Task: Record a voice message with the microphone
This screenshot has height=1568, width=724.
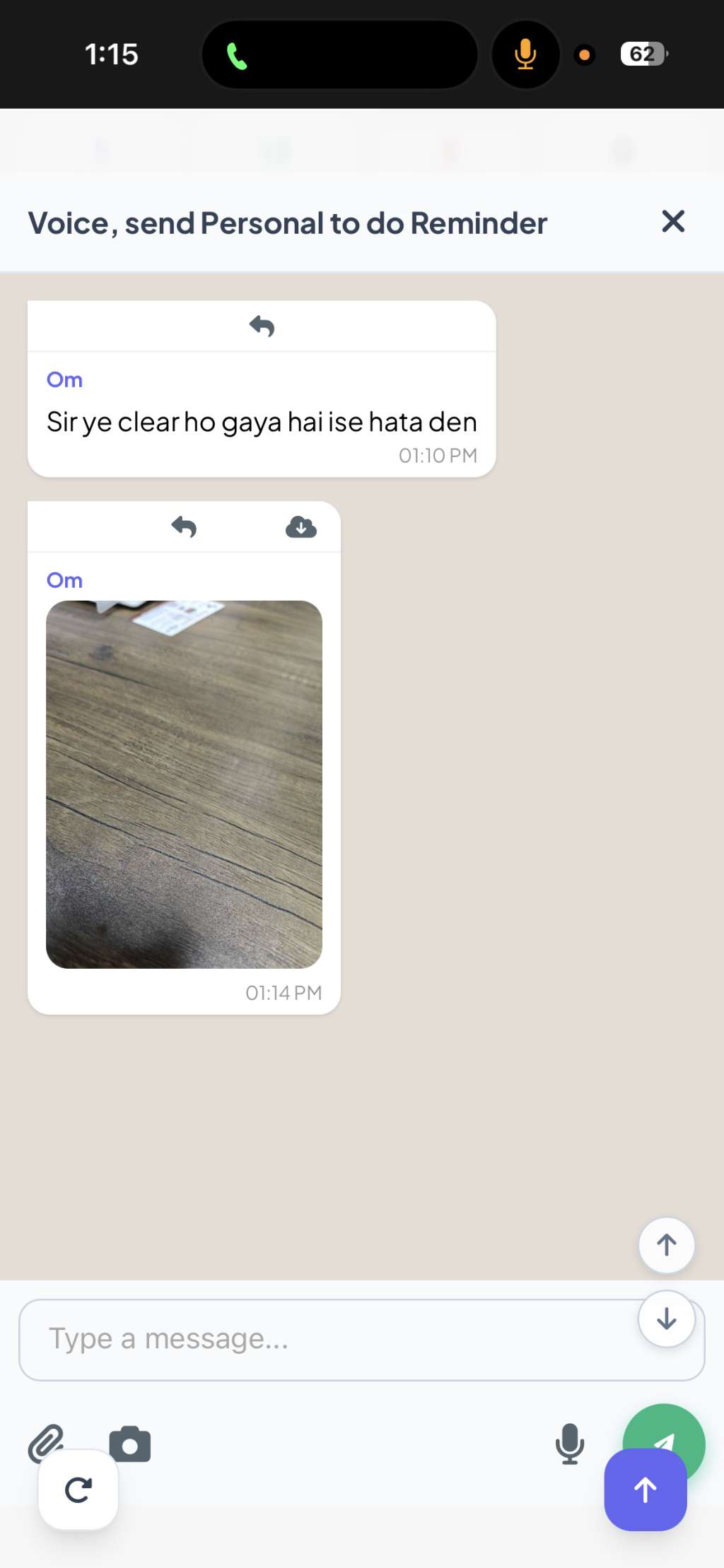Action: 570,1443
